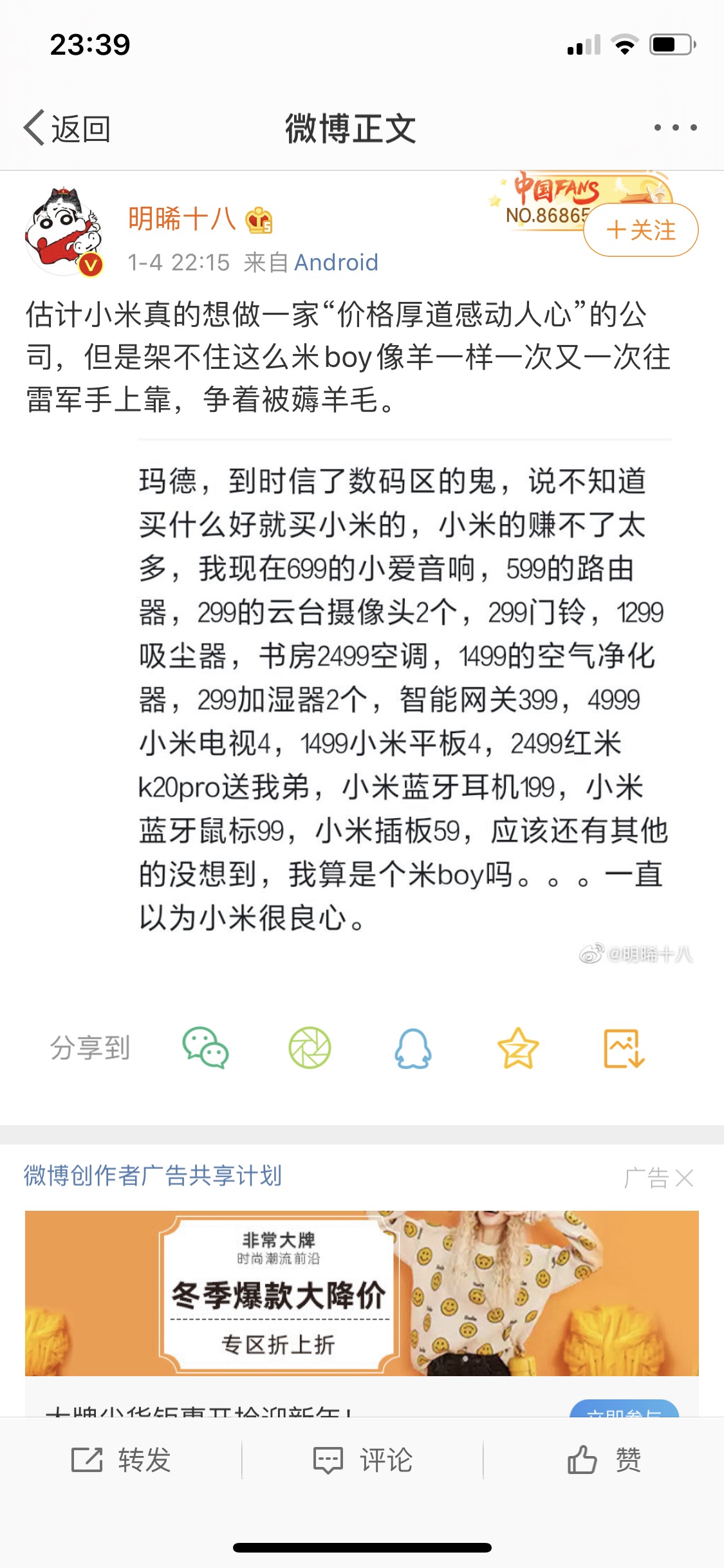
Task: Open comments via 评论
Action: click(x=362, y=1460)
